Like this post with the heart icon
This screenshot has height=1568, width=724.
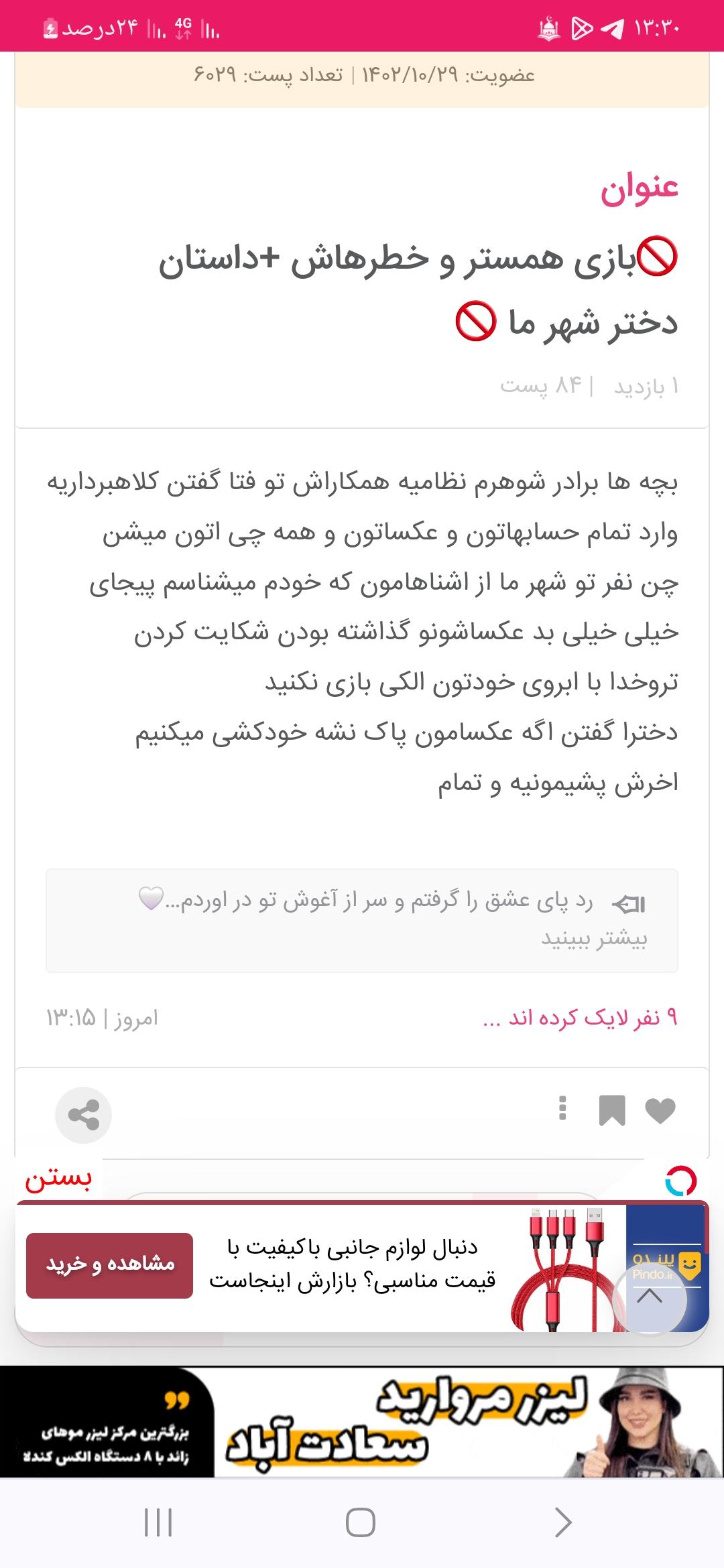click(660, 1111)
